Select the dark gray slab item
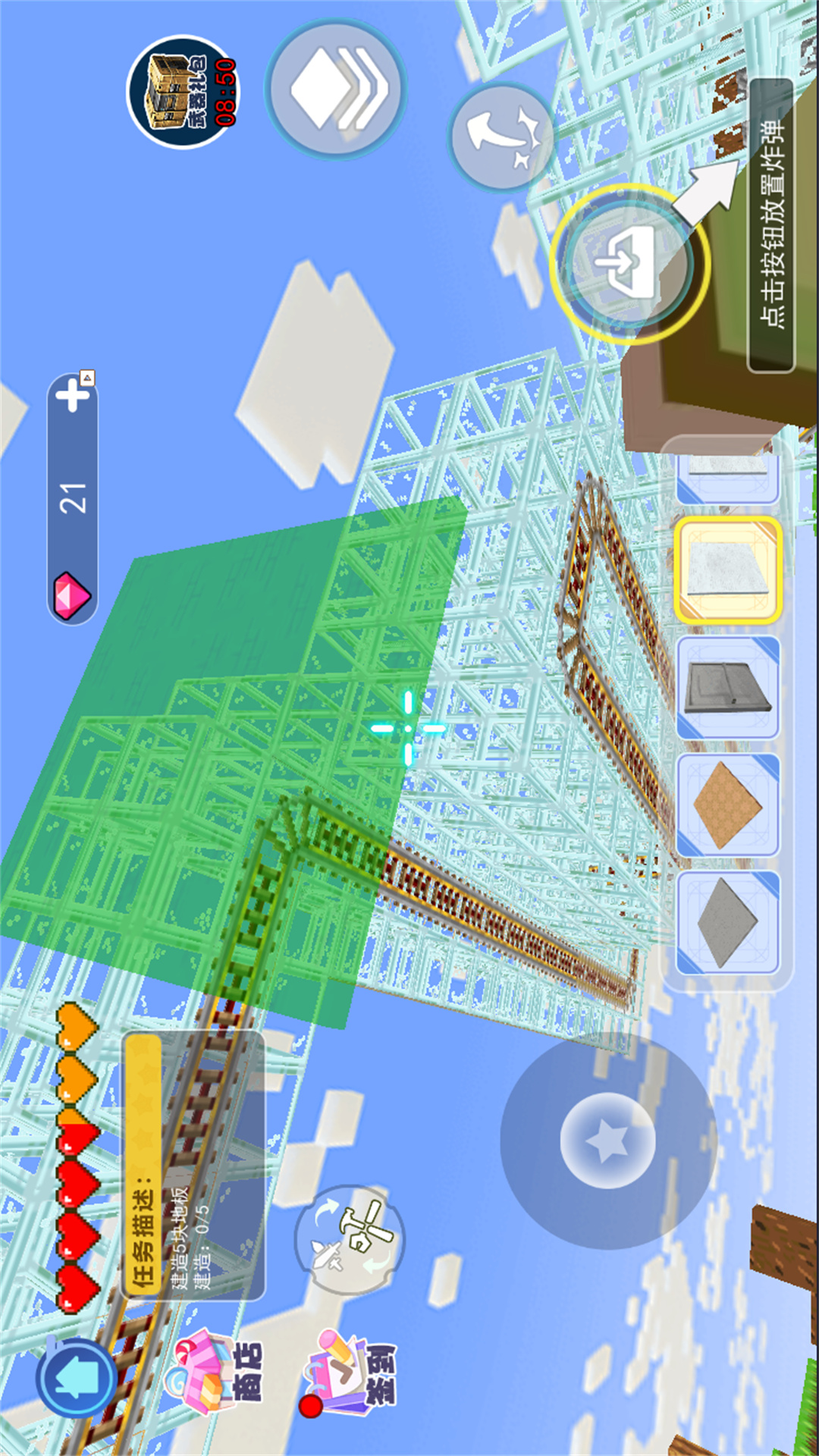819x1456 pixels. coord(728,688)
